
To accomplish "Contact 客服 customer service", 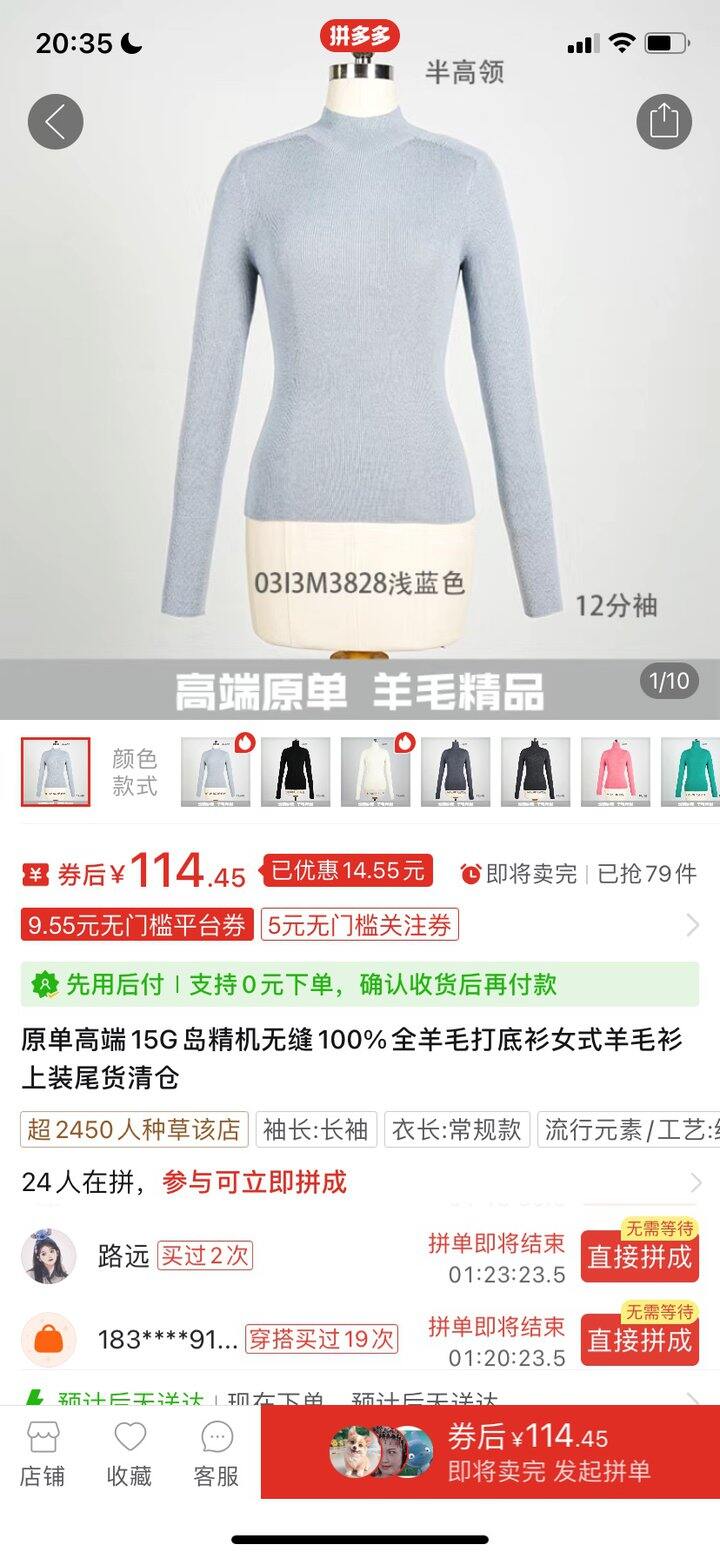I will (x=216, y=1455).
